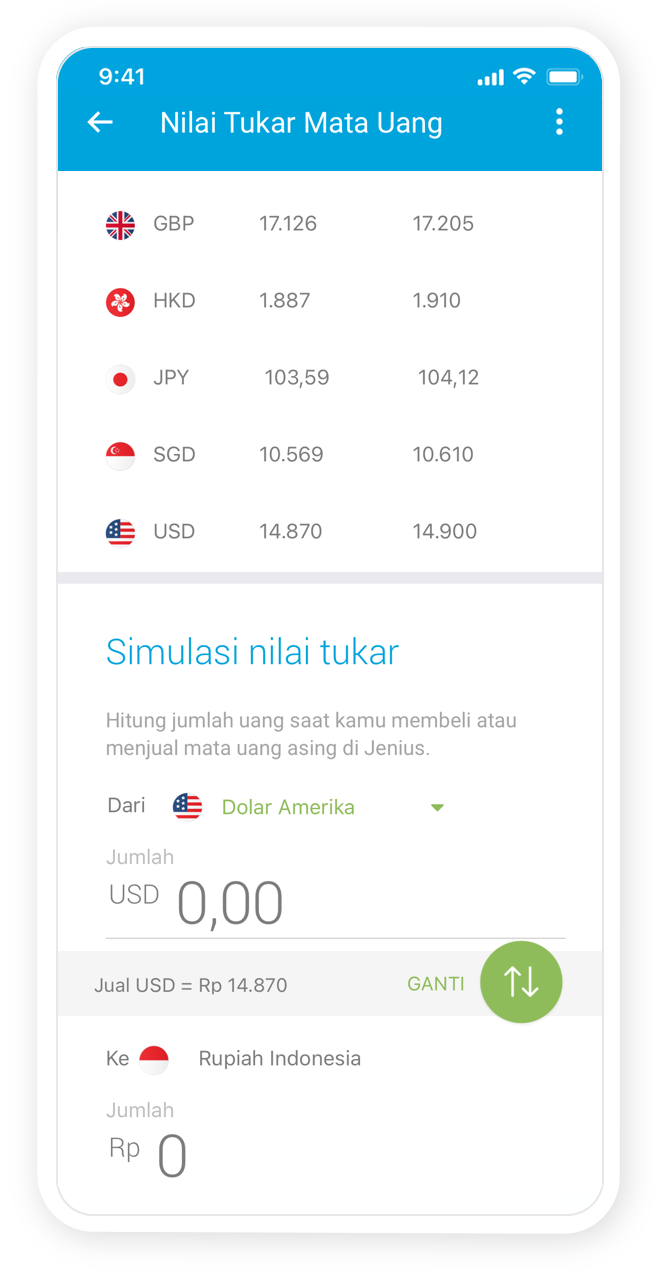This screenshot has width=667, height=1270.
Task: Expand the Dolar Amerika currency dropdown
Action: 436,808
